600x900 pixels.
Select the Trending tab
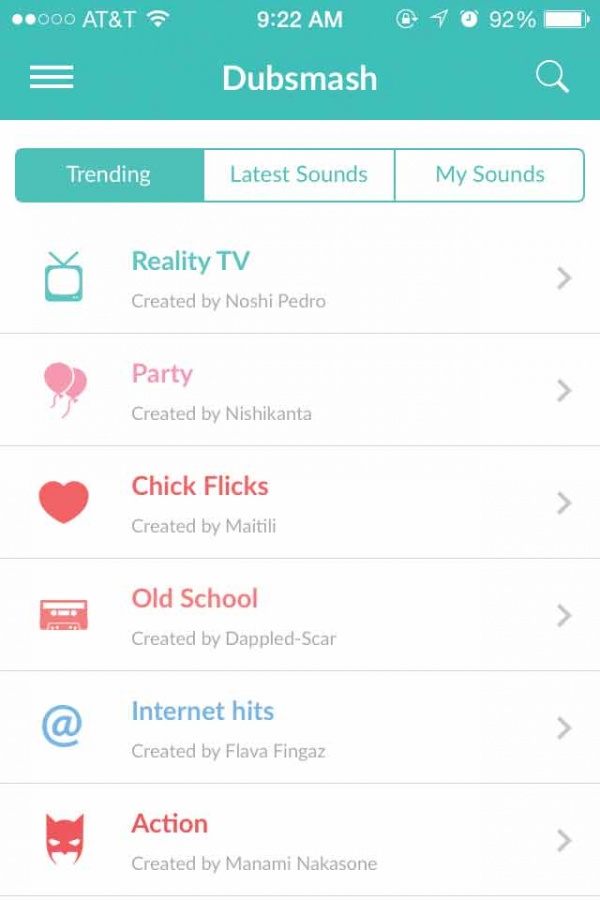pos(109,175)
